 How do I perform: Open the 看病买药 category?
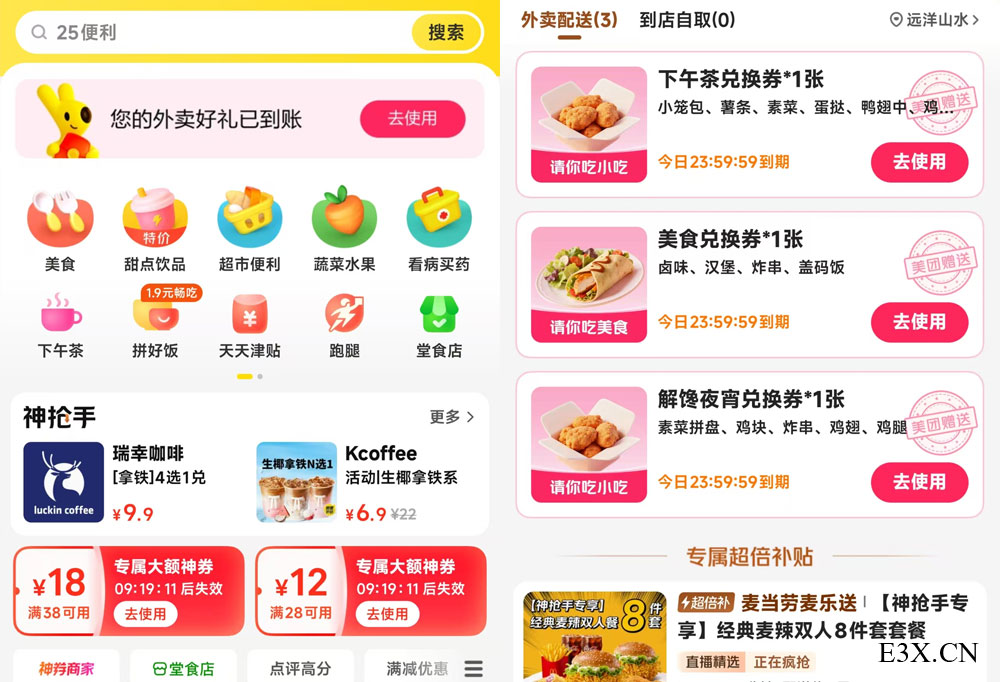click(438, 229)
